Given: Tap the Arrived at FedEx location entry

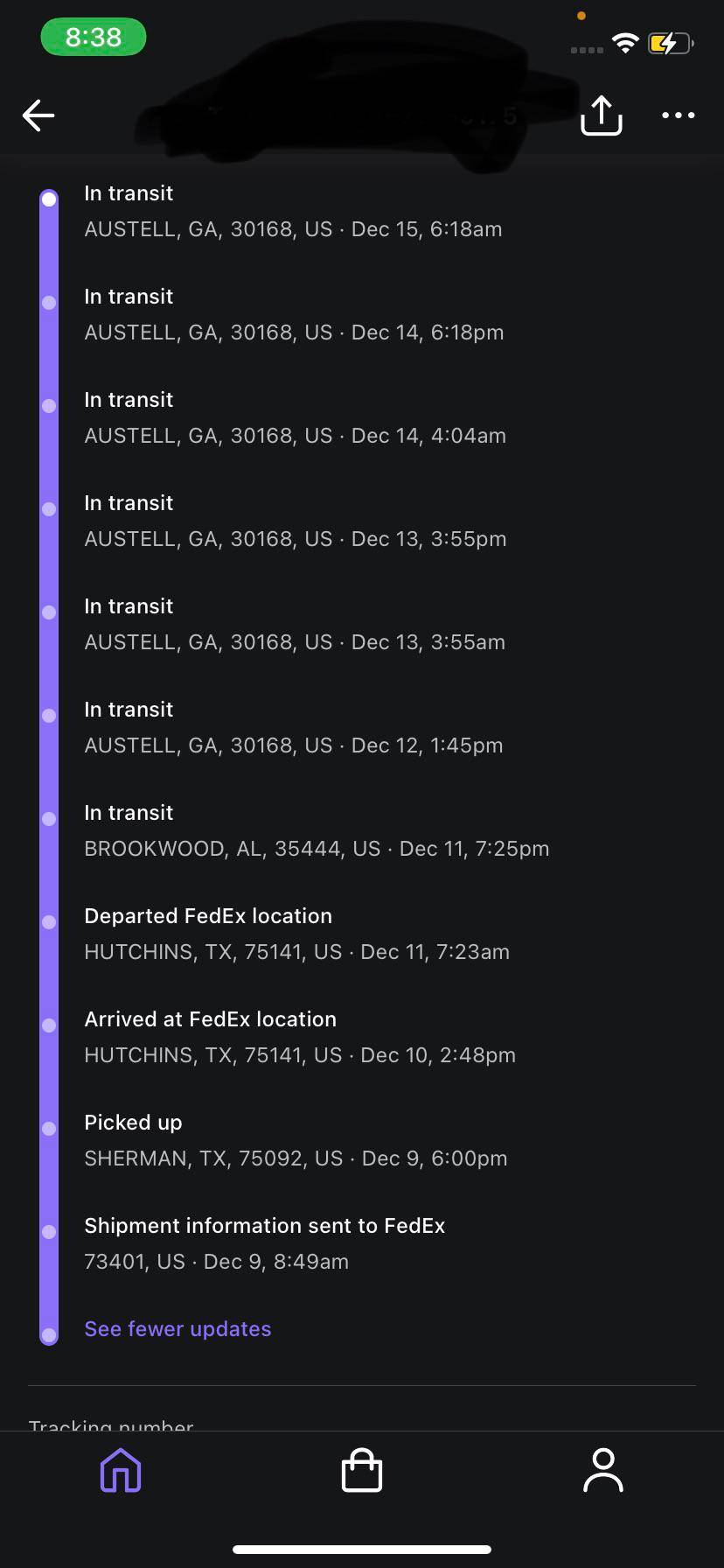Looking at the screenshot, I should [262, 1036].
